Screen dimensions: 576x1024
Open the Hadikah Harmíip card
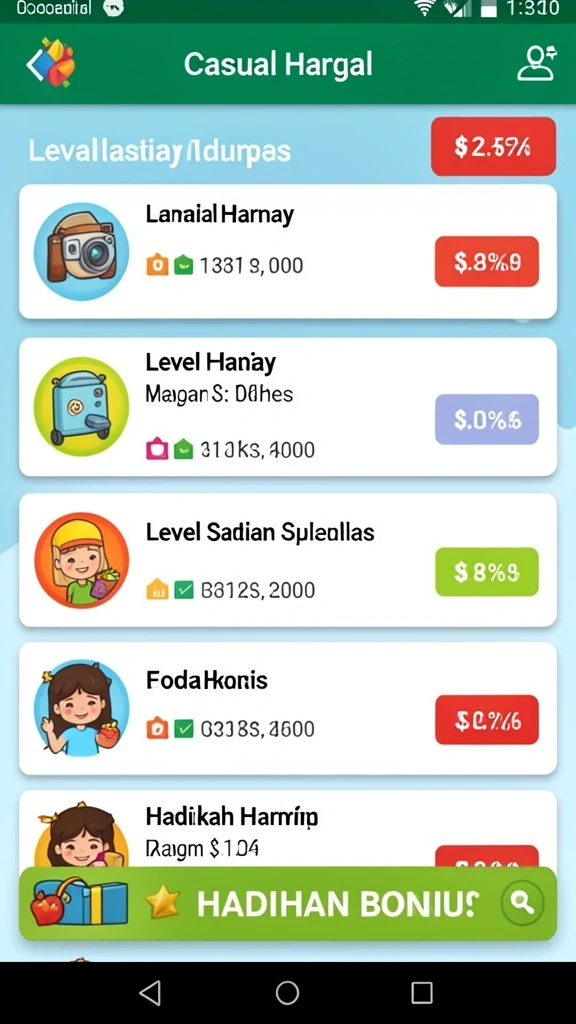(287, 828)
